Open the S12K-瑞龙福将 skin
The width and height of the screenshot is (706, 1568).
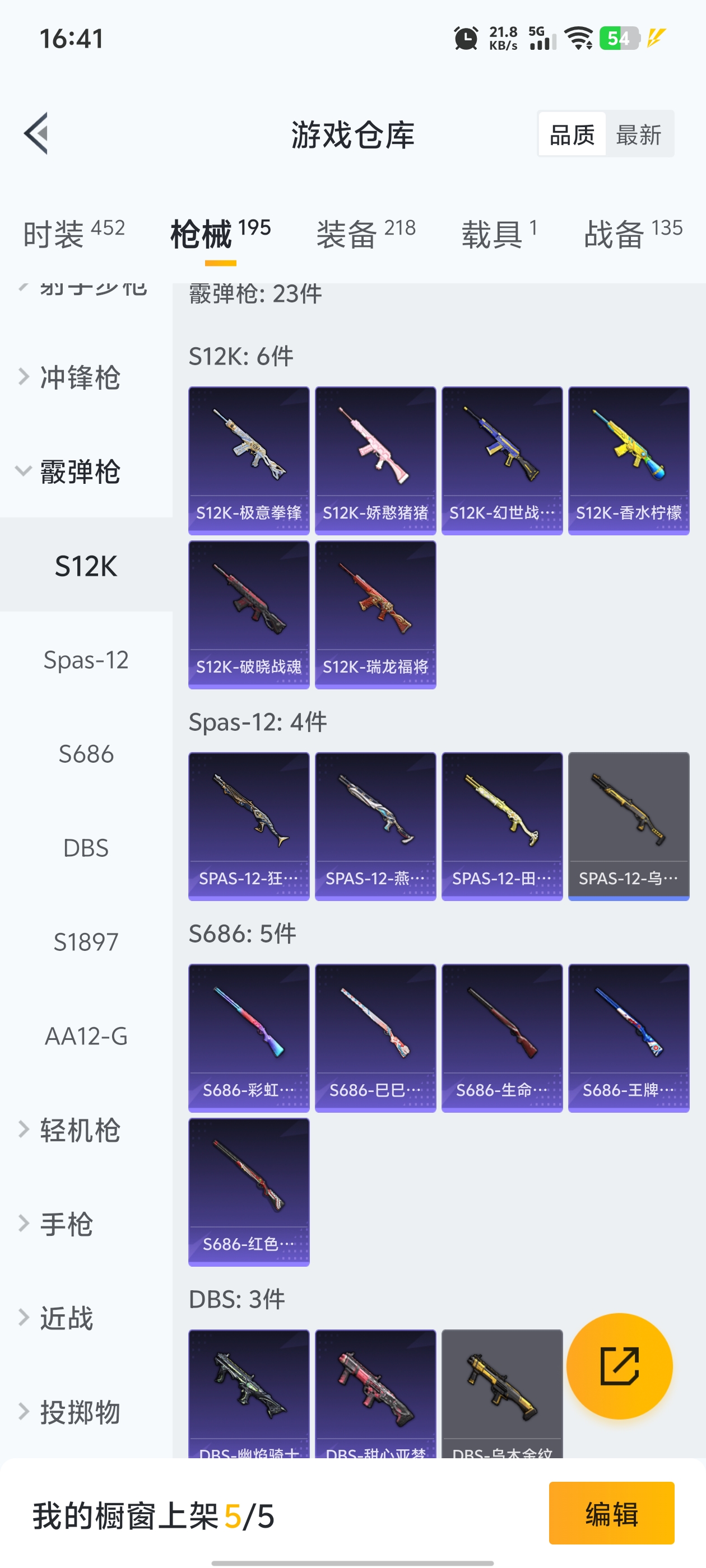(375, 615)
